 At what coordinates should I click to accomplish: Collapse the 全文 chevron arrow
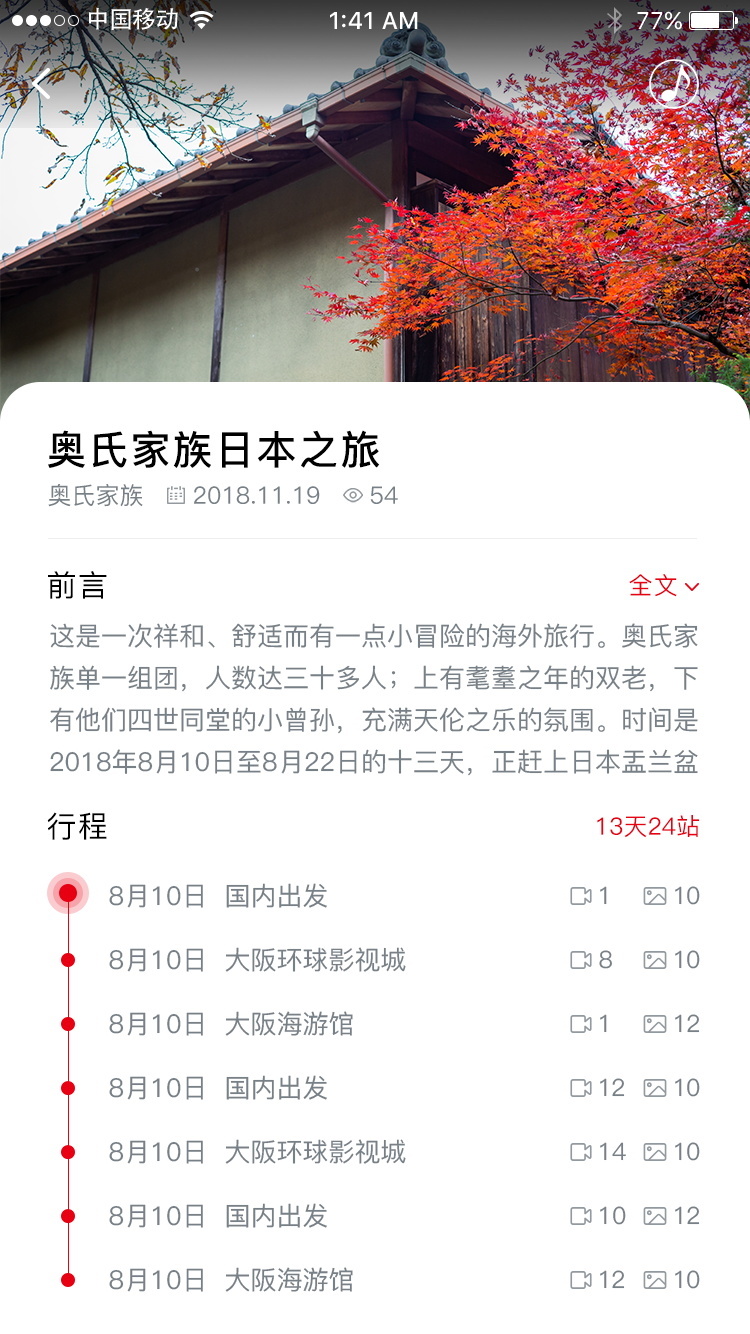click(695, 587)
